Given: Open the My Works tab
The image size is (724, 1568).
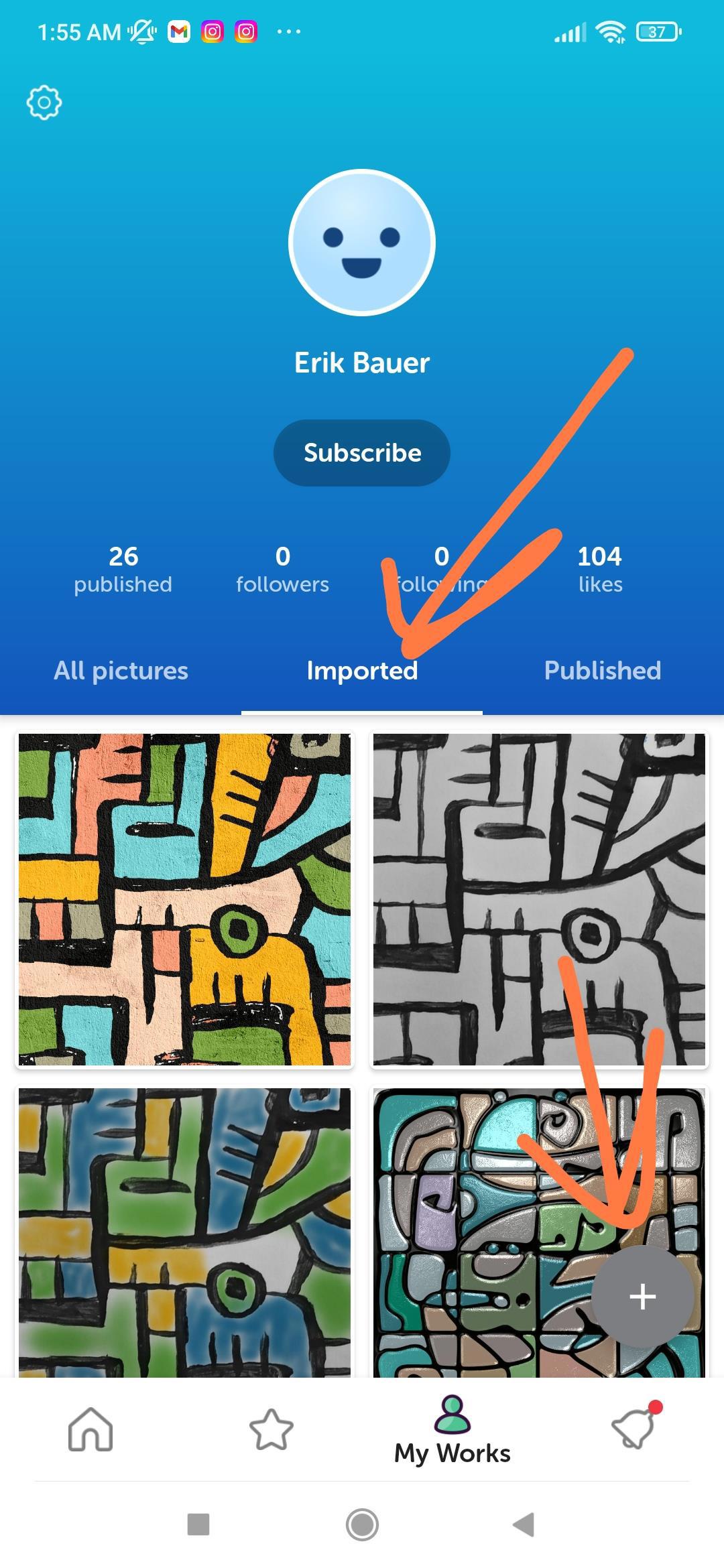Looking at the screenshot, I should click(452, 1431).
